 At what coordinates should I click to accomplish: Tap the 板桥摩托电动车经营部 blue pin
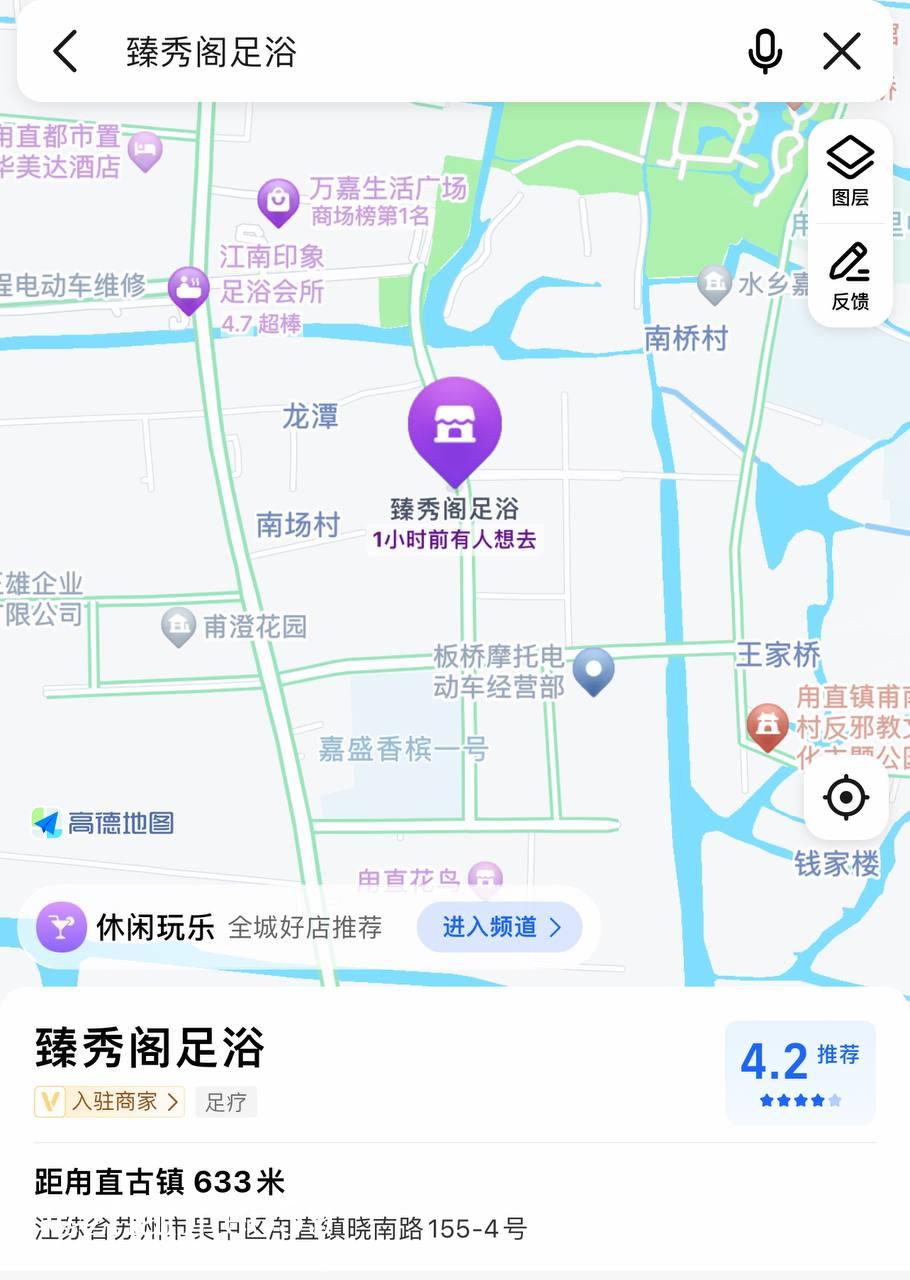click(x=593, y=670)
